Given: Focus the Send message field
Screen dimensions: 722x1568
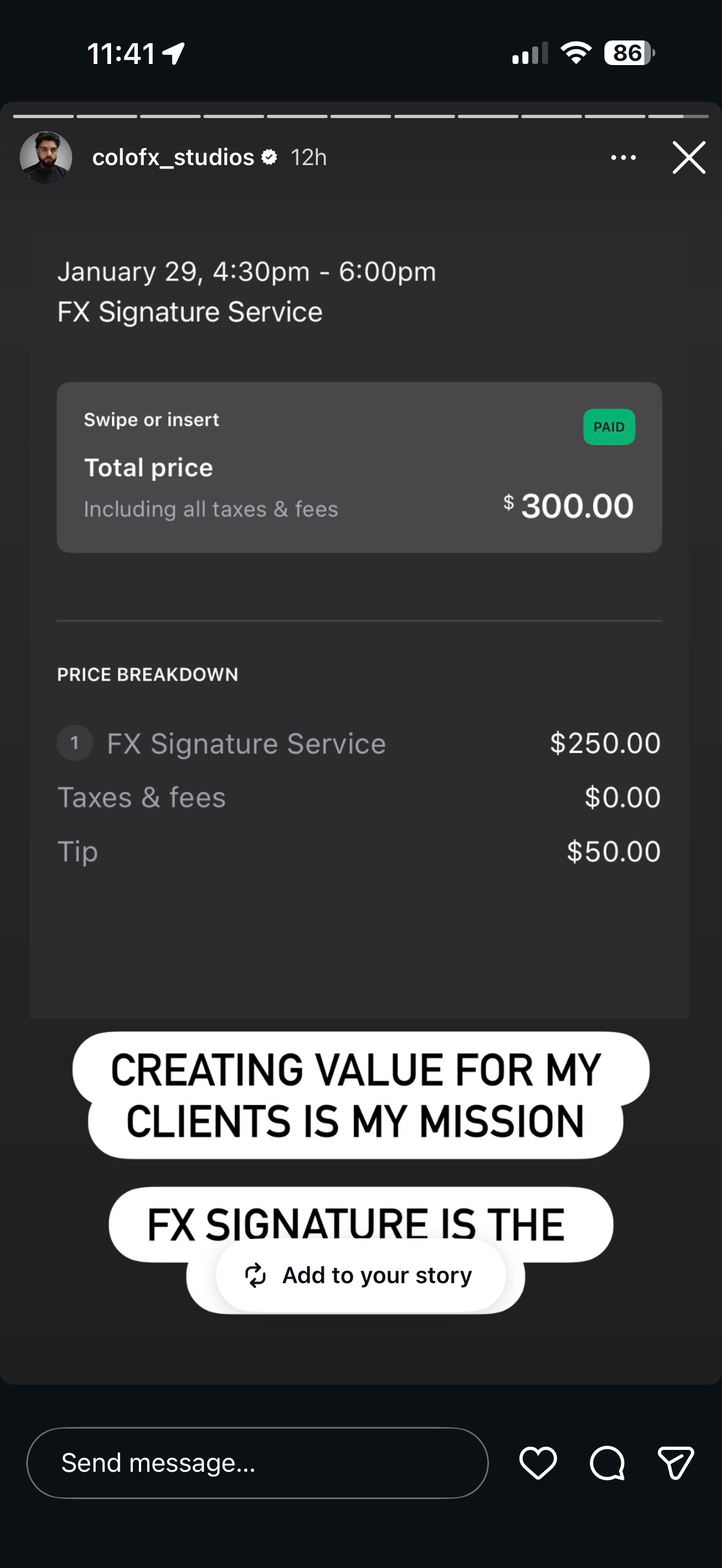Looking at the screenshot, I should coord(257,1462).
